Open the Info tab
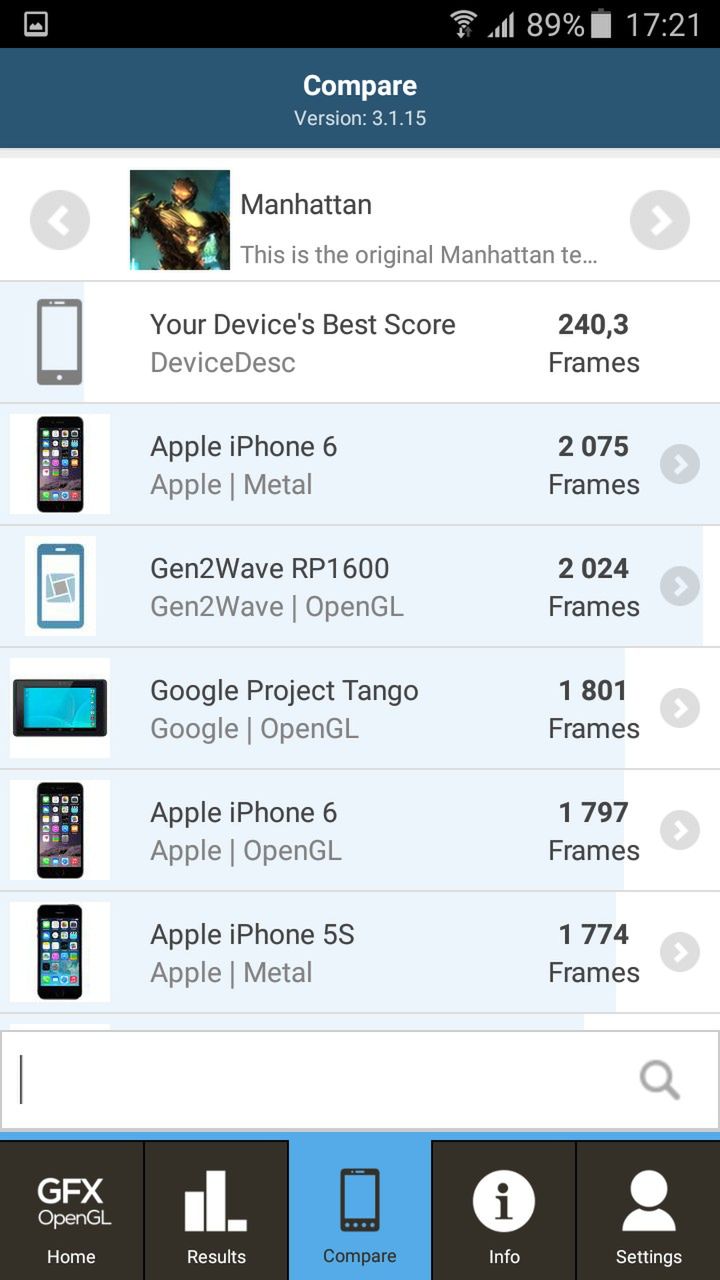The image size is (720, 1280). point(504,1212)
